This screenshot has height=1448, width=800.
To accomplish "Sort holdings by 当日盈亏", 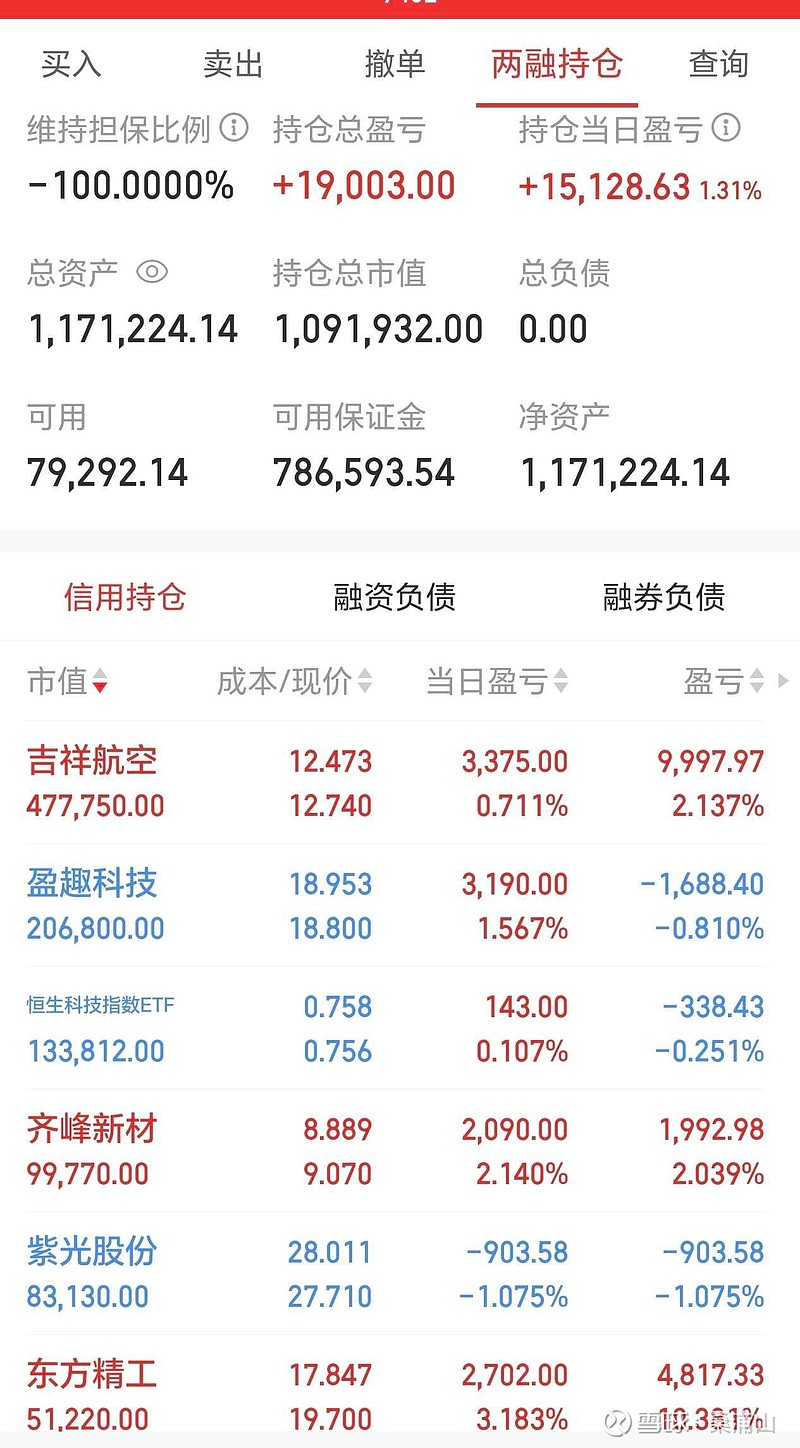I will [497, 682].
